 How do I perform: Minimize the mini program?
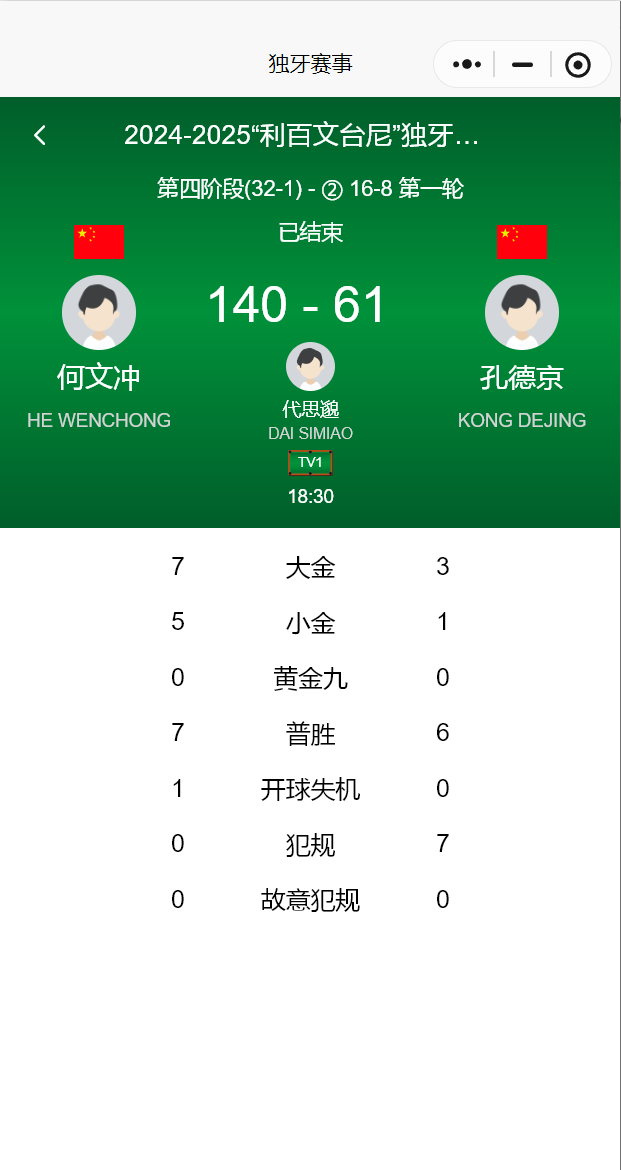tap(522, 65)
